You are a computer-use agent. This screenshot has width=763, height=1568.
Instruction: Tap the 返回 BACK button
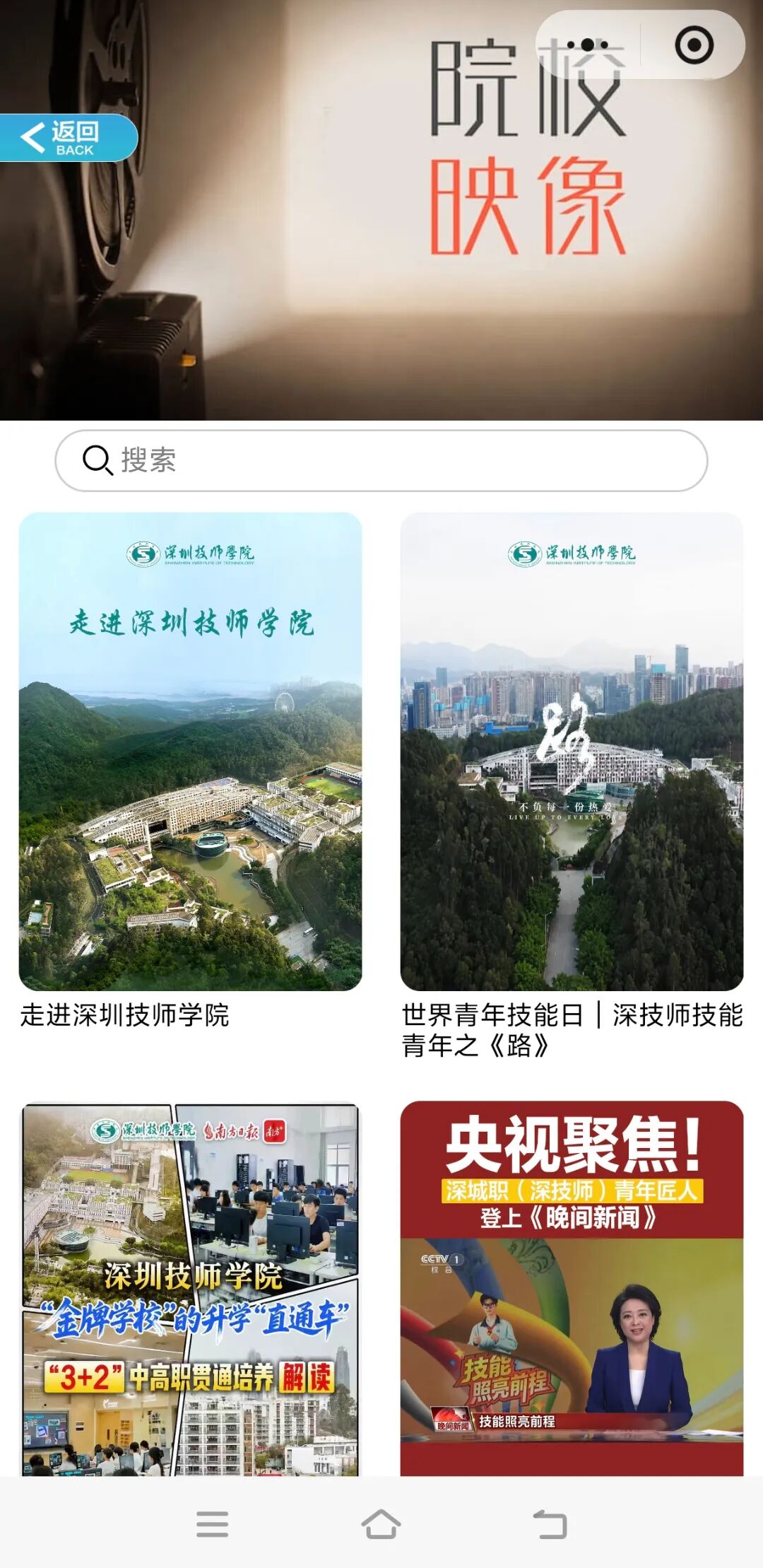(x=69, y=138)
